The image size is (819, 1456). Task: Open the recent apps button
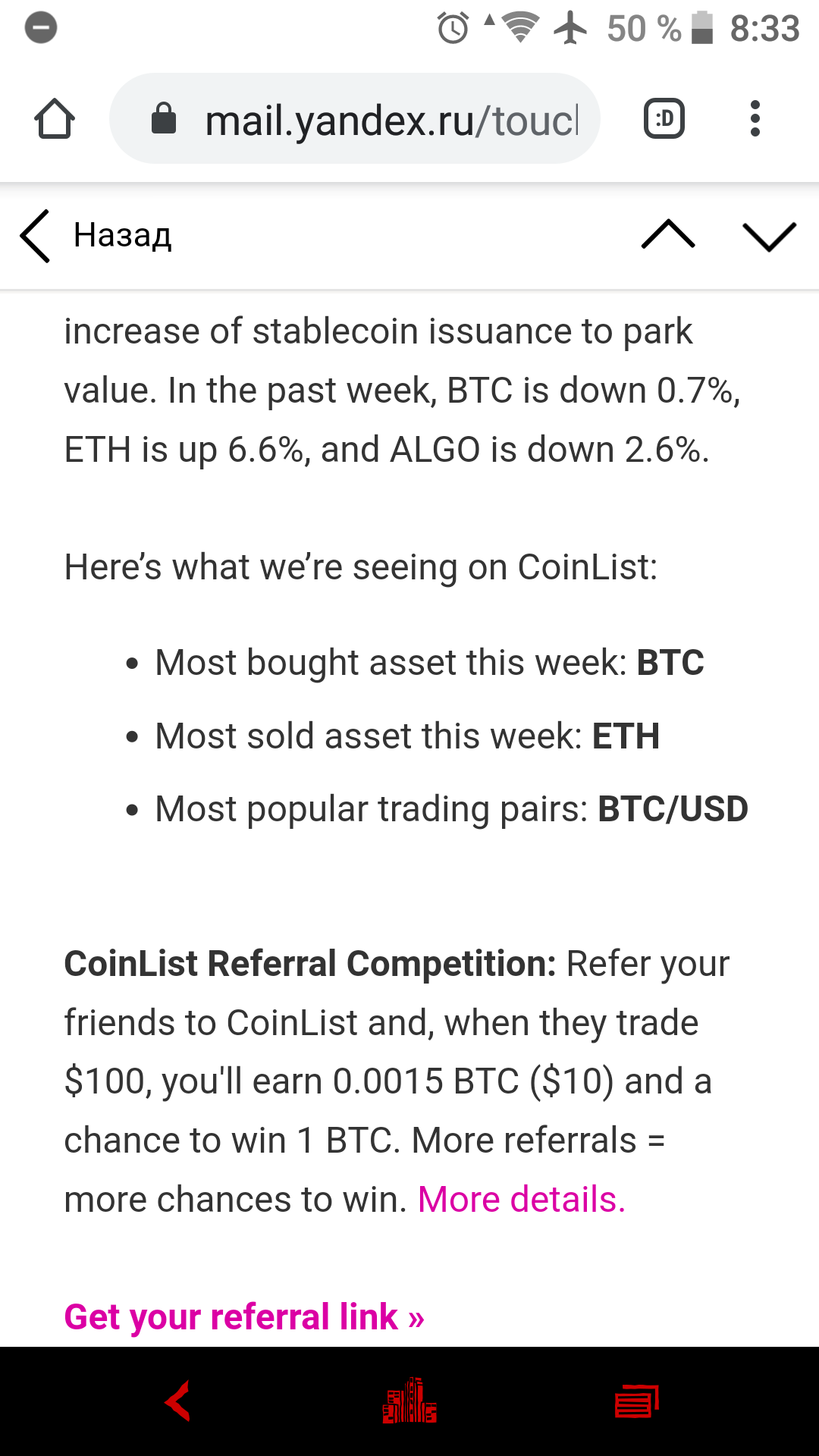[637, 1401]
